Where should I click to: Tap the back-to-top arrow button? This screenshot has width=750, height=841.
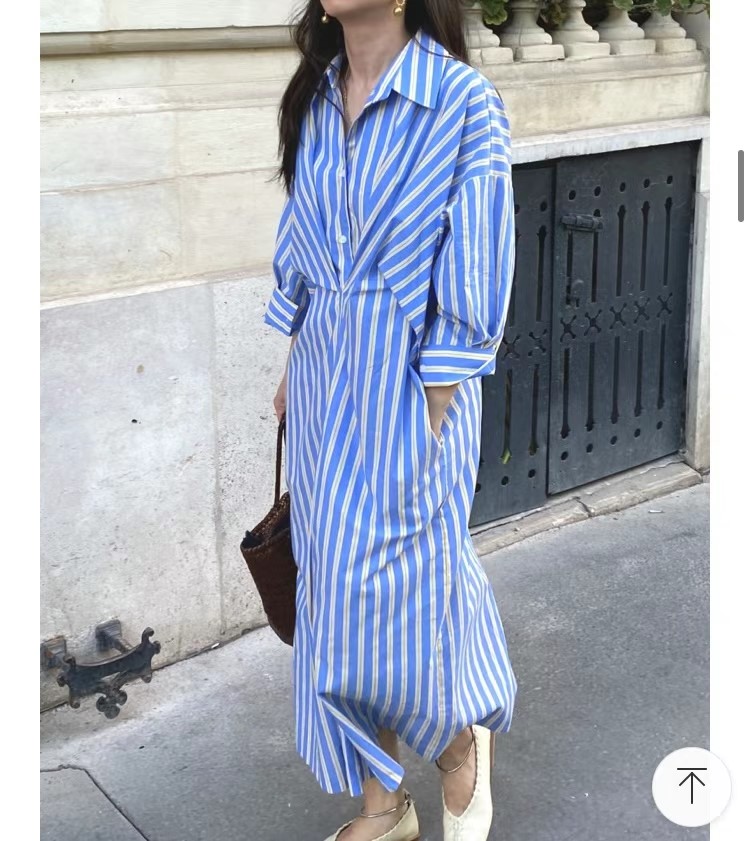pyautogui.click(x=691, y=787)
